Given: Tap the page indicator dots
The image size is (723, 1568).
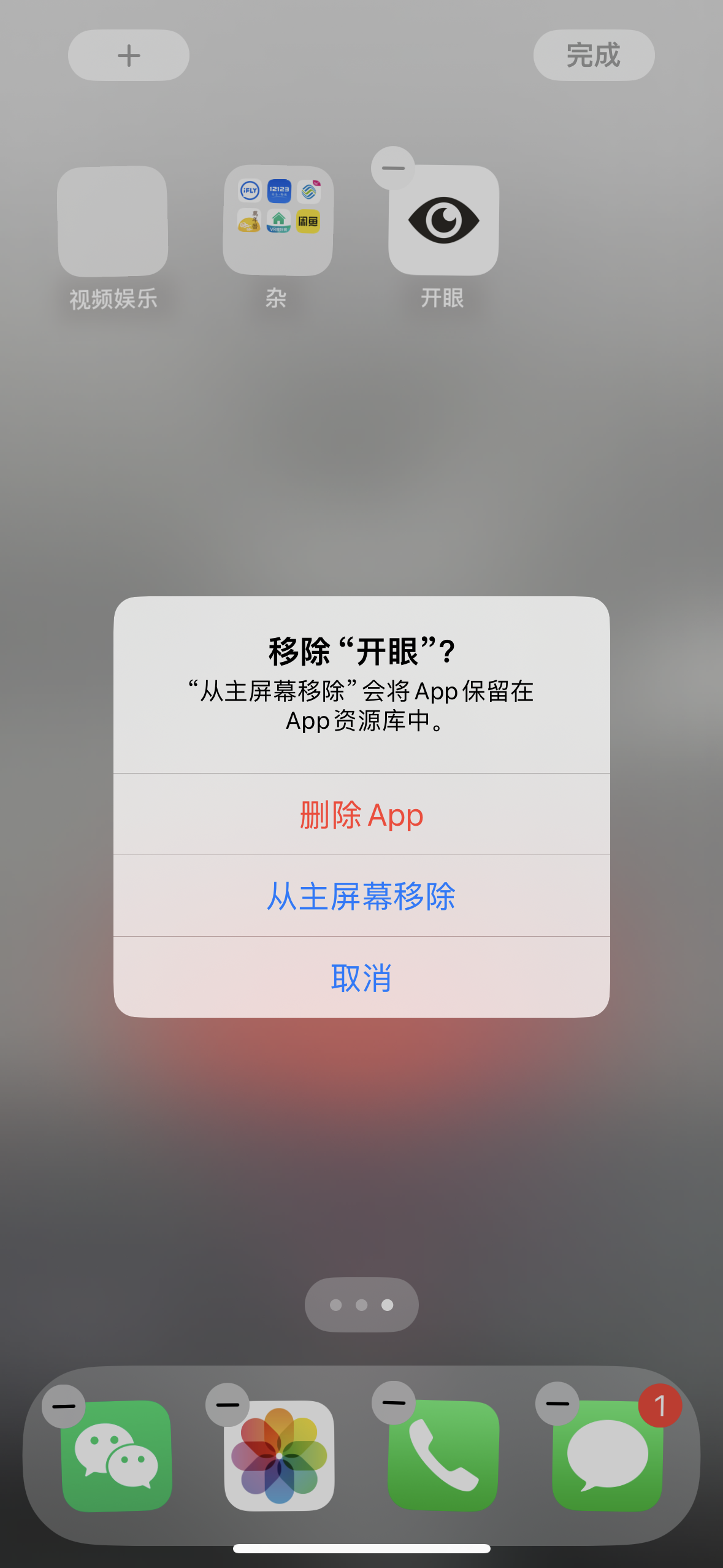Looking at the screenshot, I should pos(361,1305).
